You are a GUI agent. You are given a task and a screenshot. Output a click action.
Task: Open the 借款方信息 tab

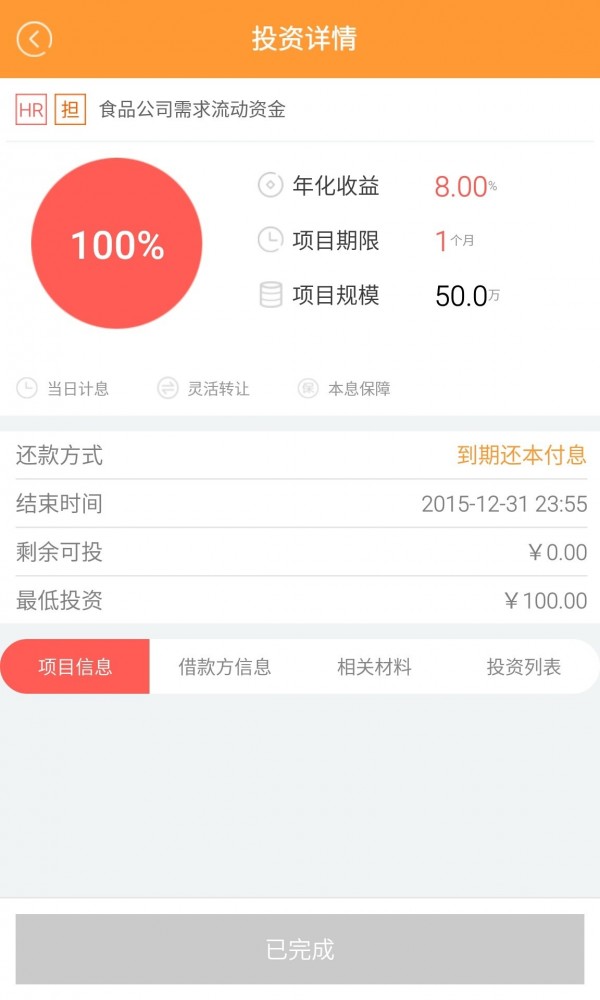coord(224,667)
